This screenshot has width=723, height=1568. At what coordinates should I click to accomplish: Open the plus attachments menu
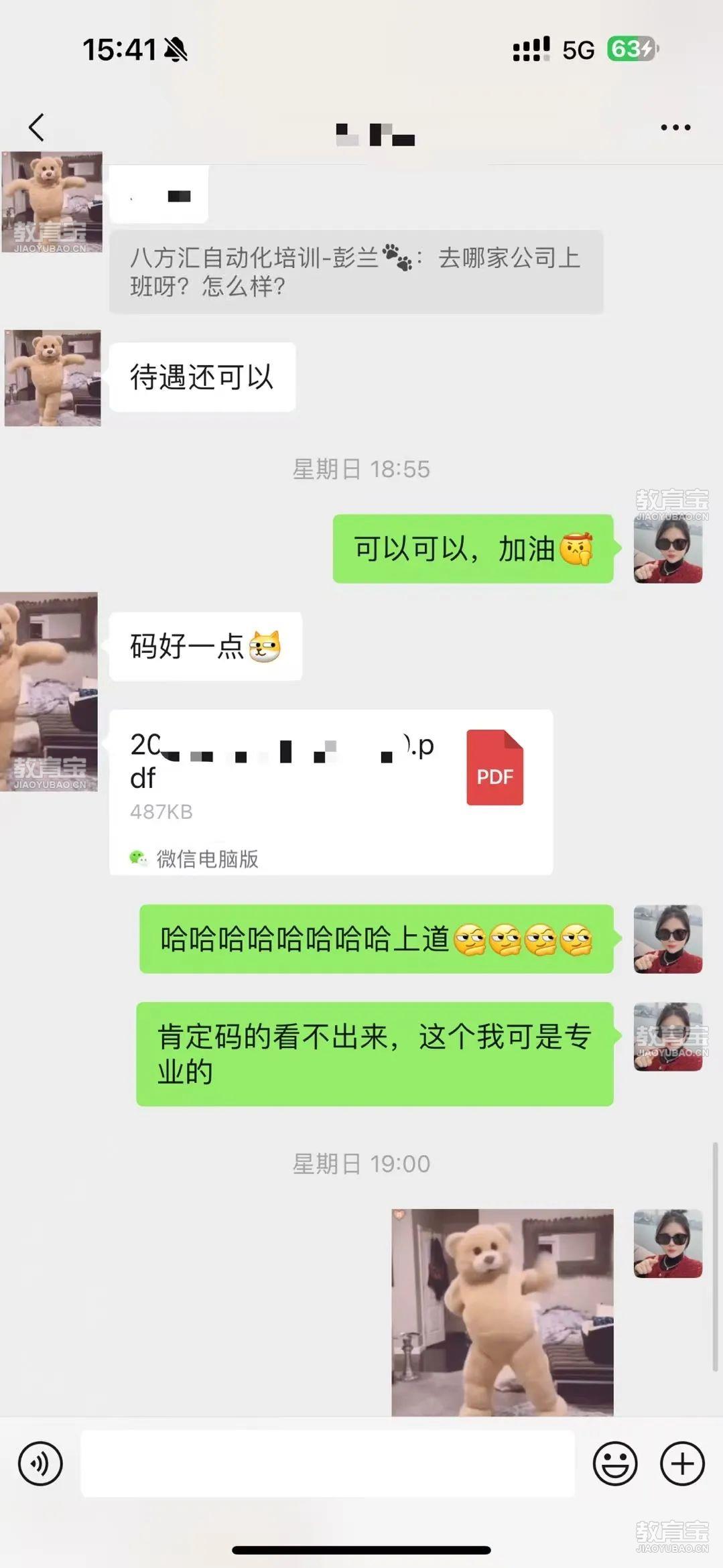682,1463
